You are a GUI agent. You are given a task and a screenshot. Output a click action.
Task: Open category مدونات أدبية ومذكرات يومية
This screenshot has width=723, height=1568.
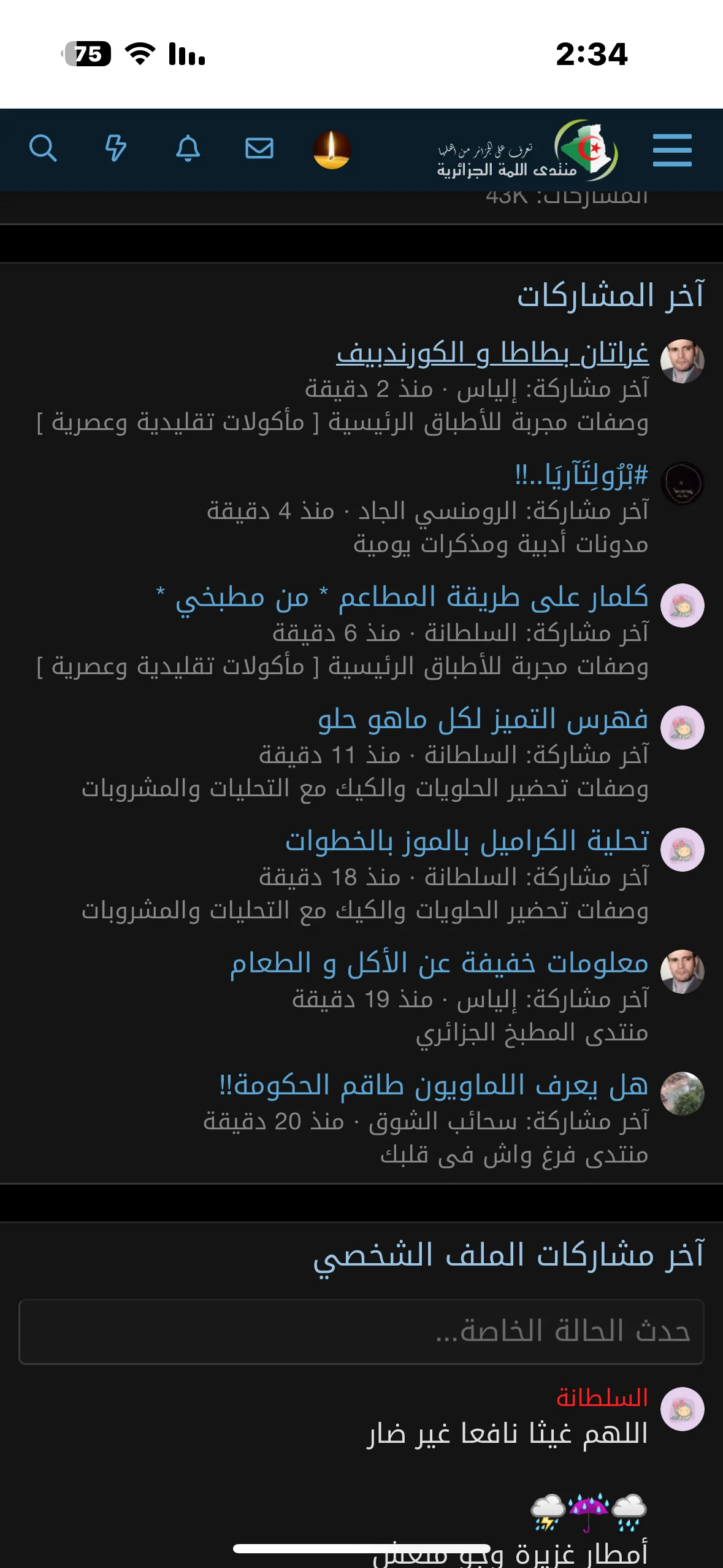click(x=500, y=544)
